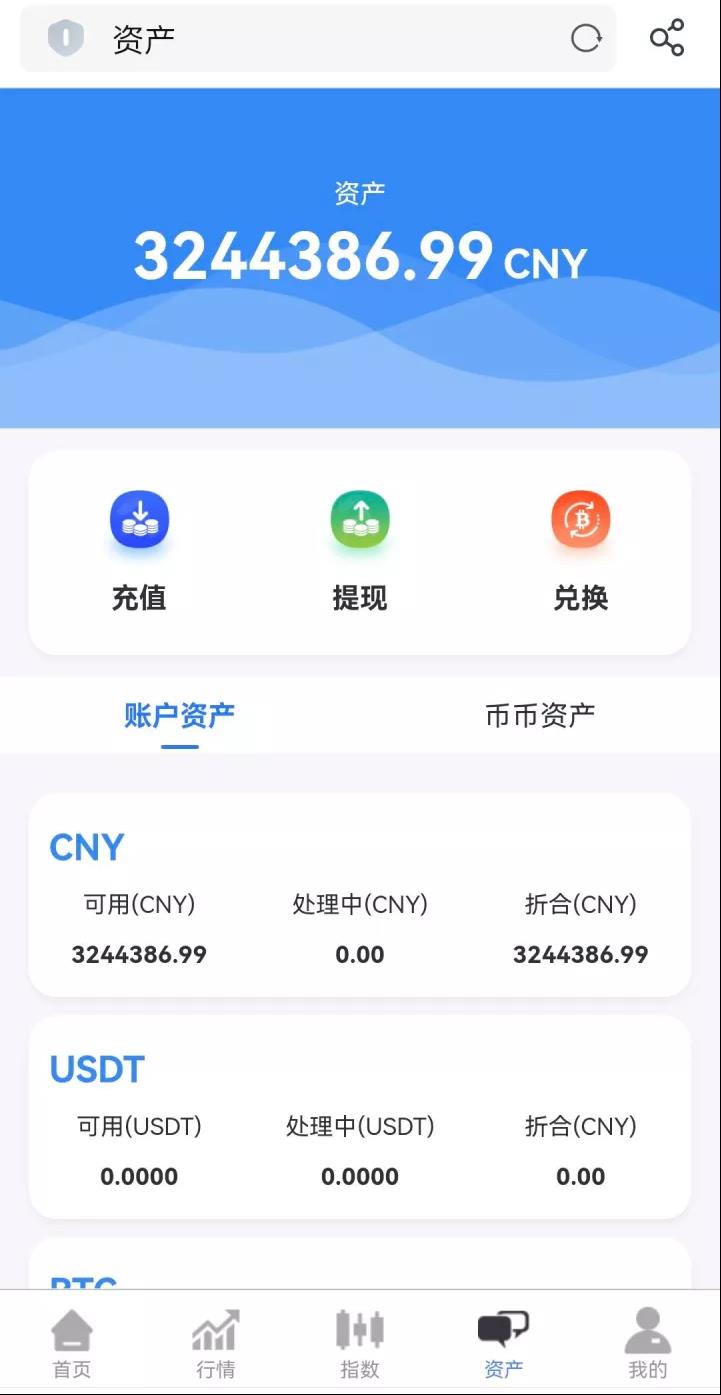Open the CNY asset card
Image resolution: width=721 pixels, height=1395 pixels.
[360, 895]
